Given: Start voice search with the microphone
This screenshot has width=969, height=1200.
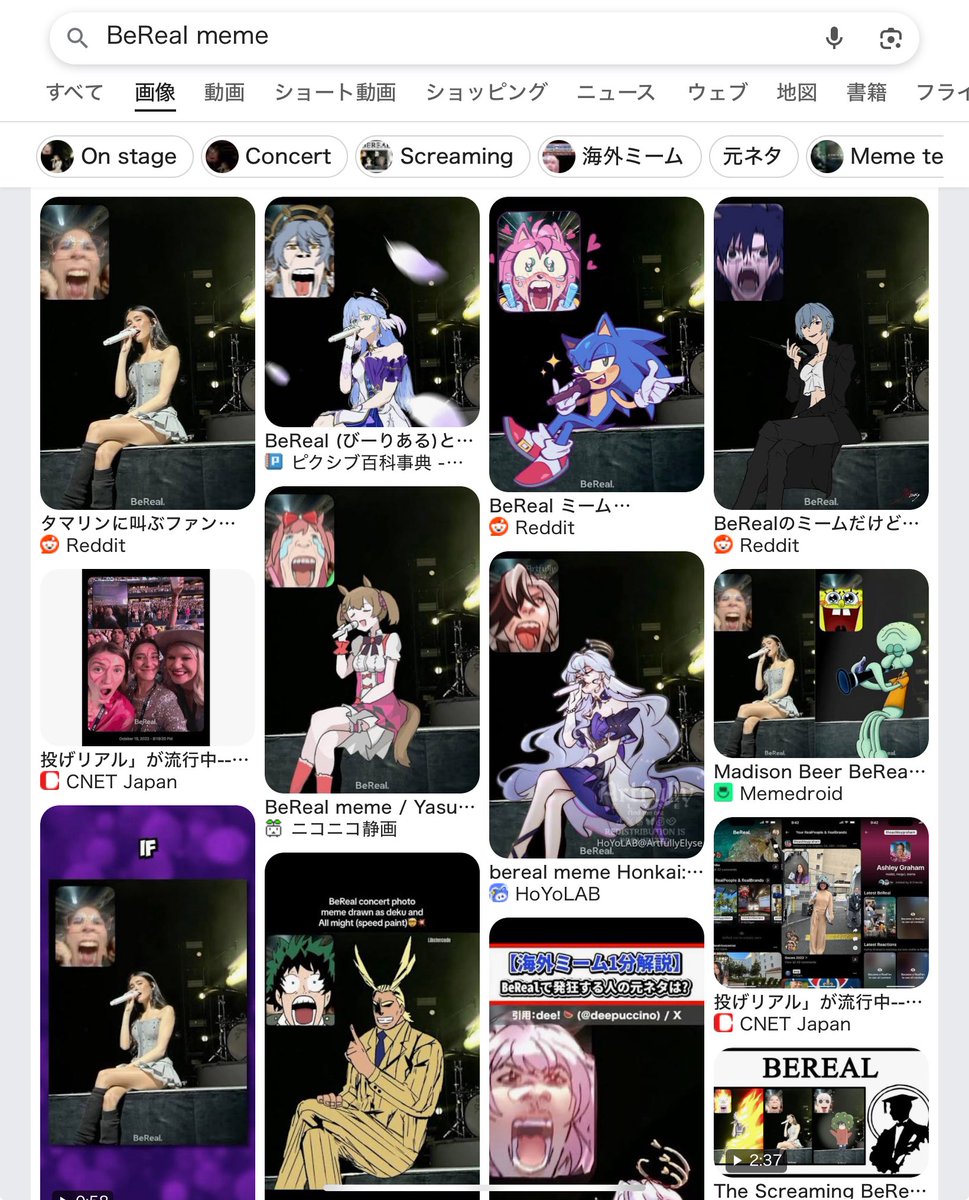Looking at the screenshot, I should pos(834,38).
